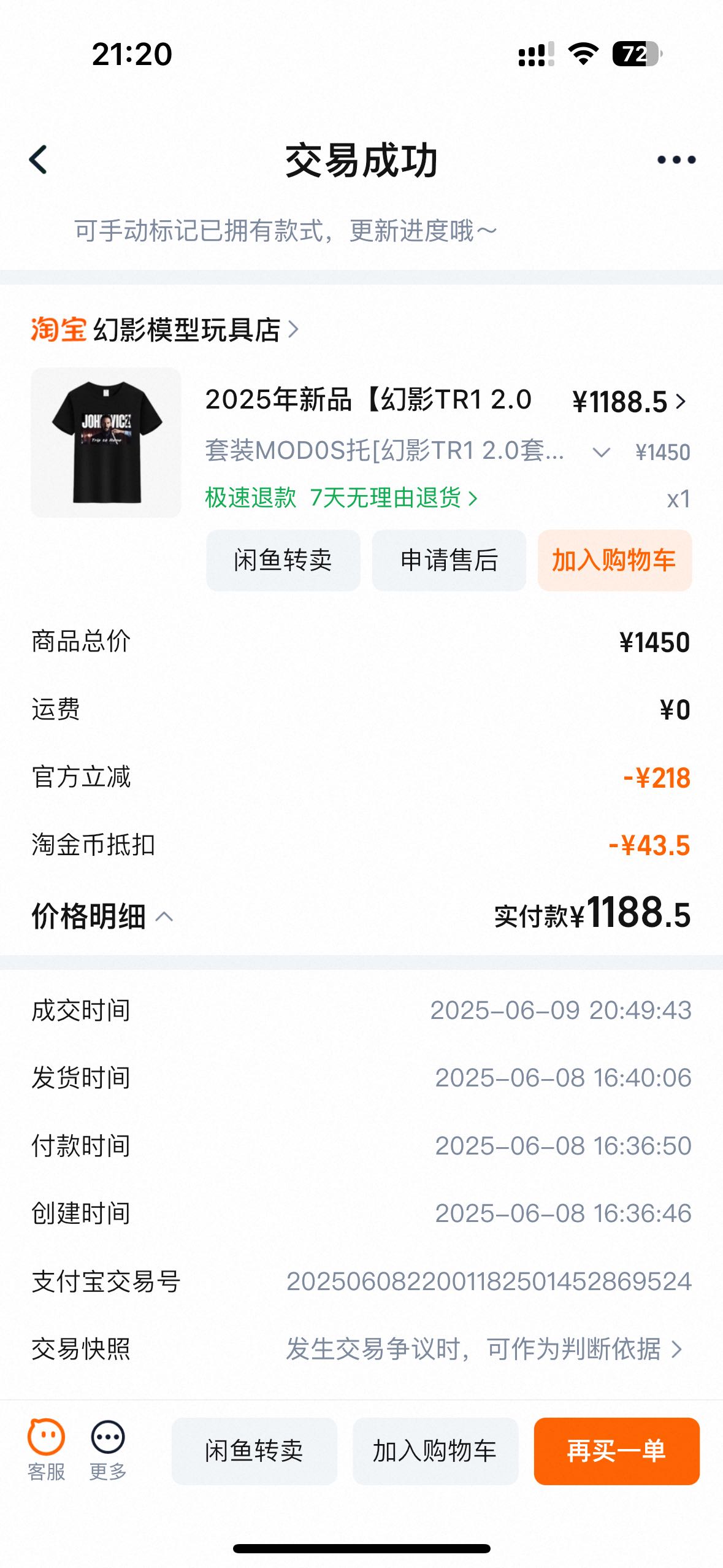Tap the orange 加入购物车 button under product
The image size is (723, 1568).
click(614, 560)
